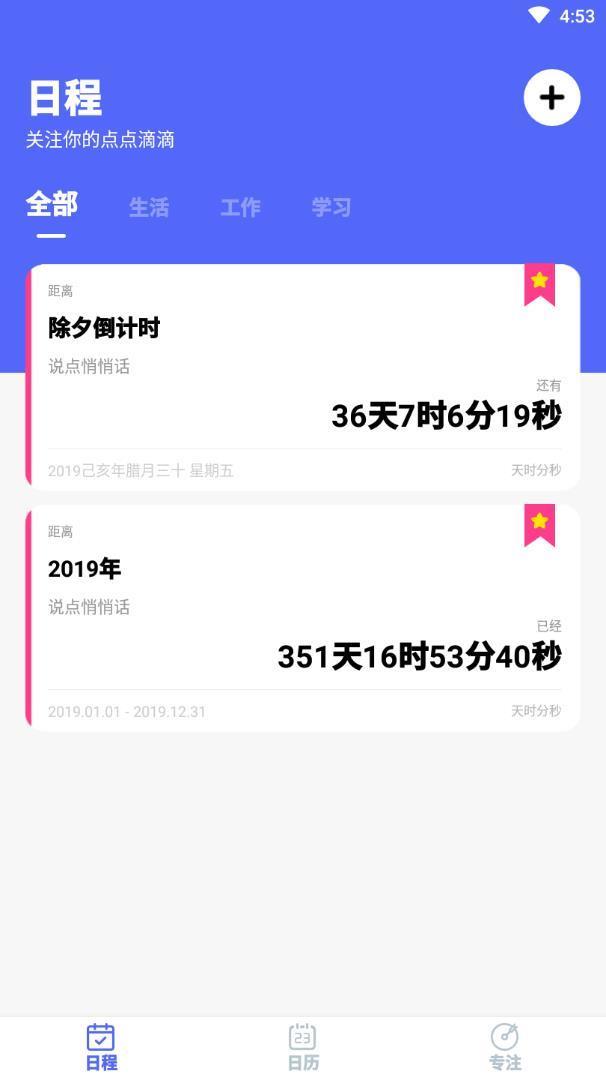Viewport: 606px width, 1080px height.
Task: Switch to the 全部 tab
Action: [x=51, y=205]
